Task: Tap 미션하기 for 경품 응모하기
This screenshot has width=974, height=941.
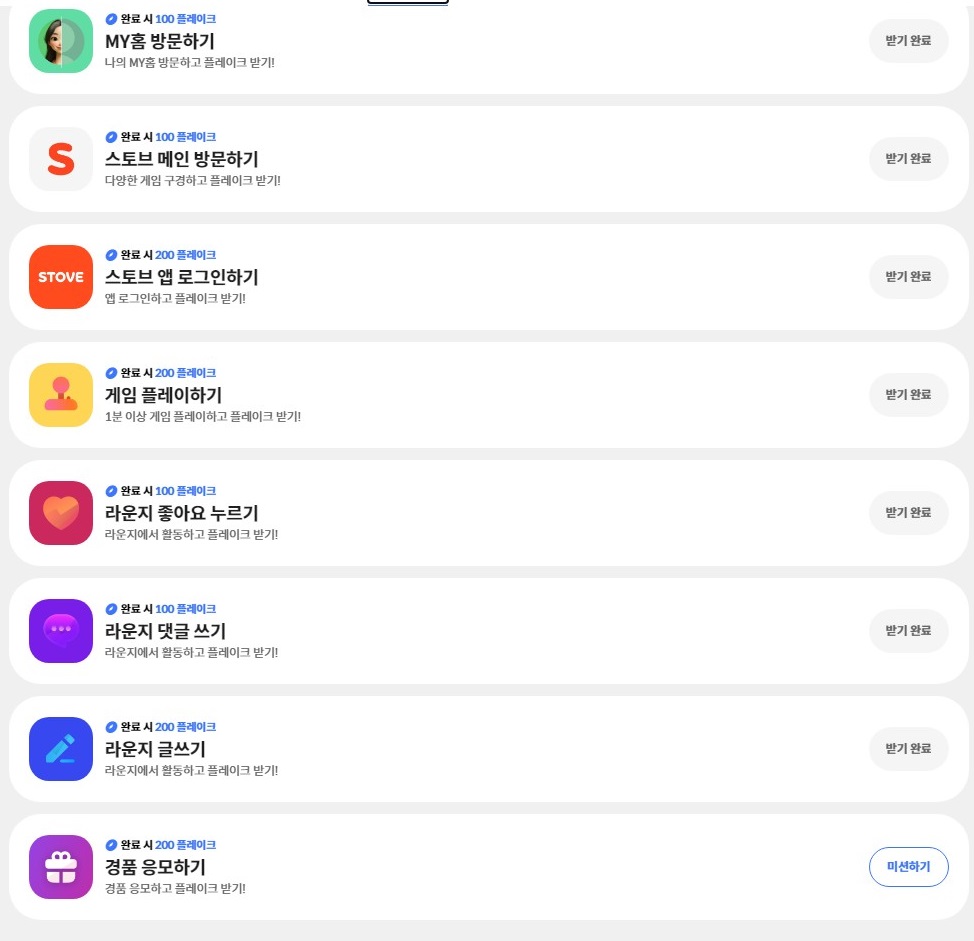Action: [x=908, y=867]
